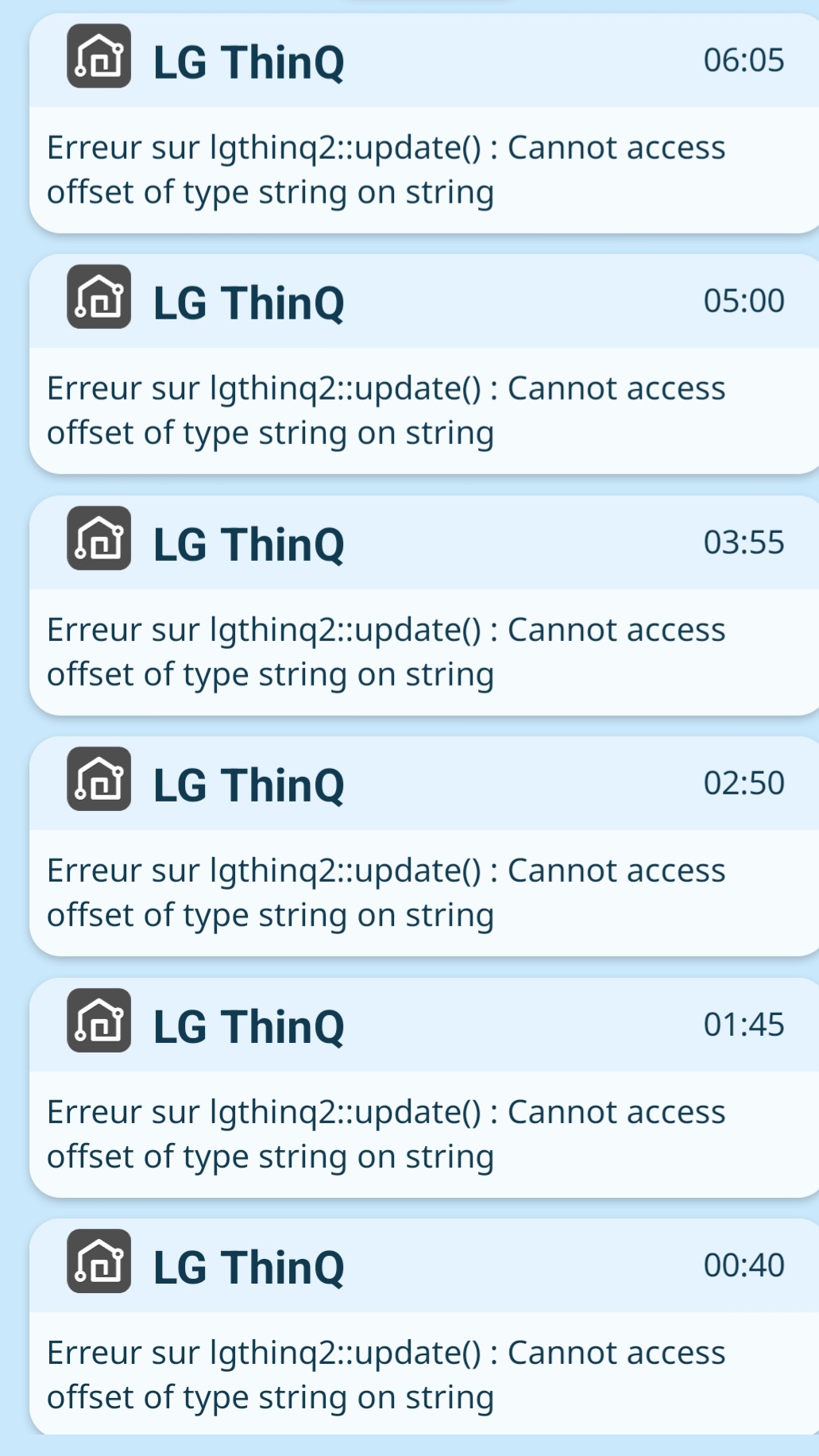Tap the LG ThinQ error from 01:45

click(424, 1087)
